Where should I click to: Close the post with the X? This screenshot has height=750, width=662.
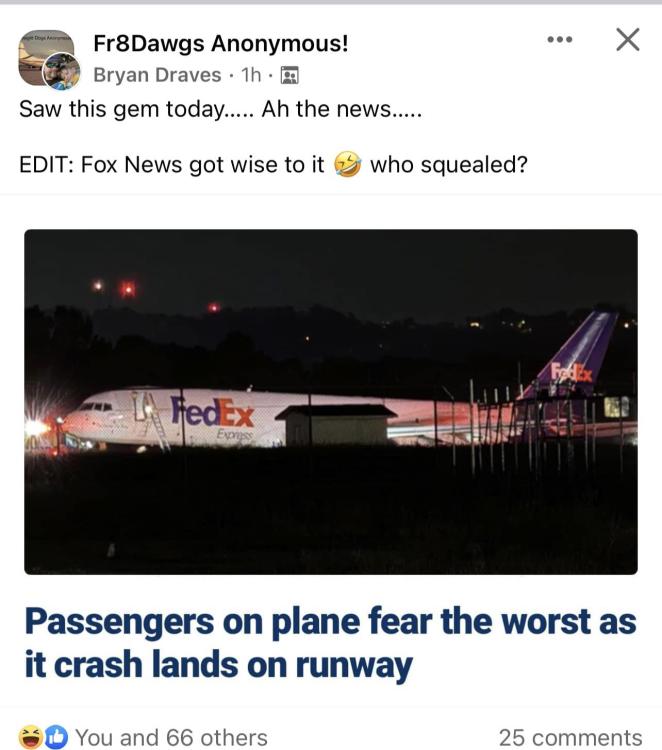(627, 40)
